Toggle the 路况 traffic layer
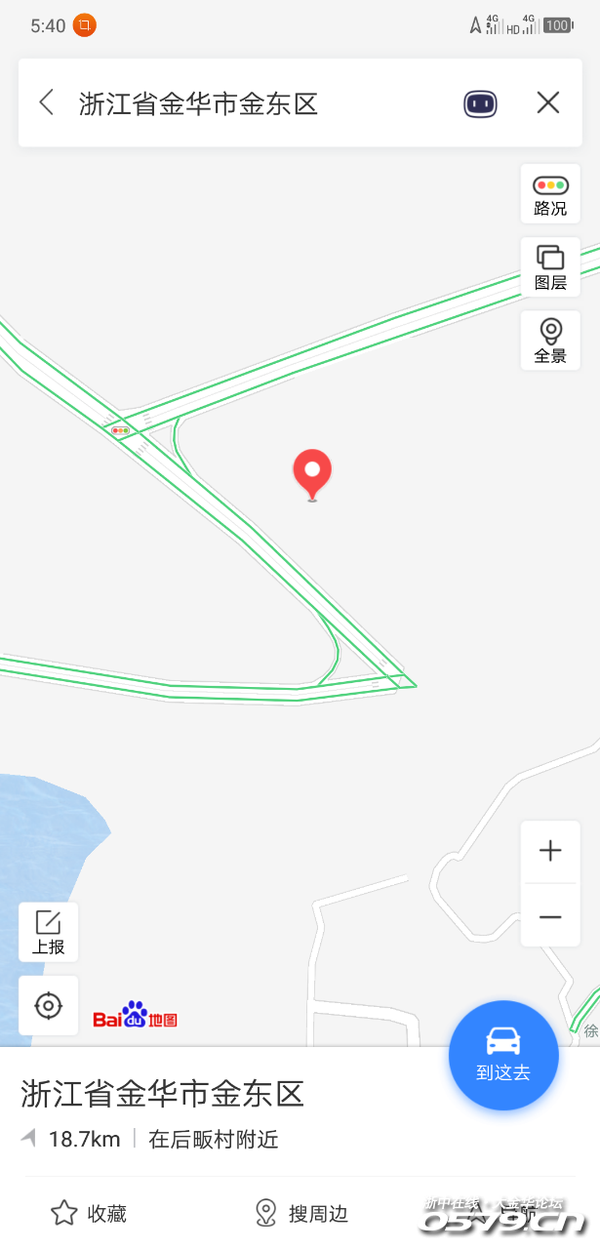 pyautogui.click(x=550, y=194)
